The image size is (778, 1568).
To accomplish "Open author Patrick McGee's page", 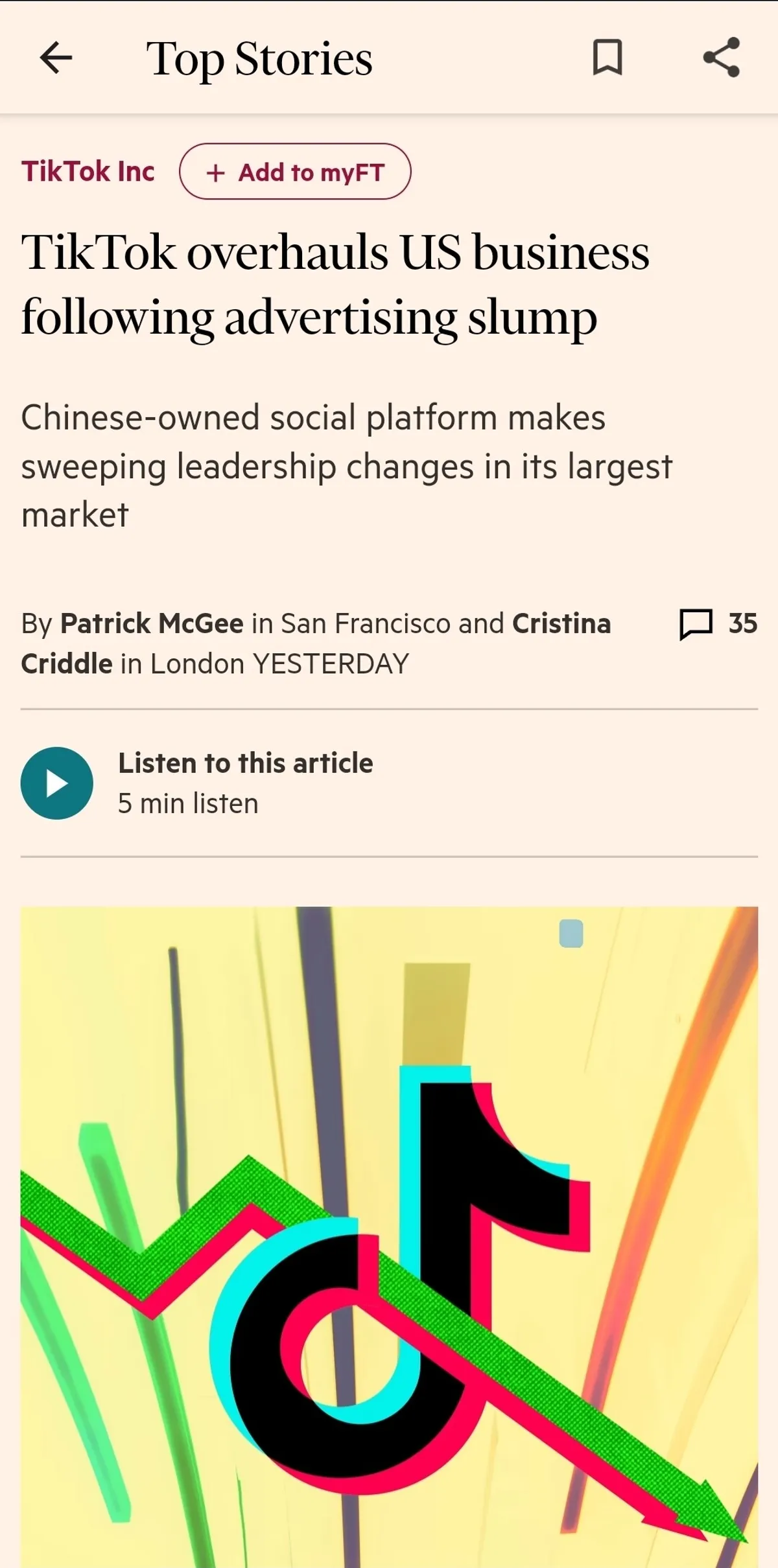I will (x=152, y=623).
